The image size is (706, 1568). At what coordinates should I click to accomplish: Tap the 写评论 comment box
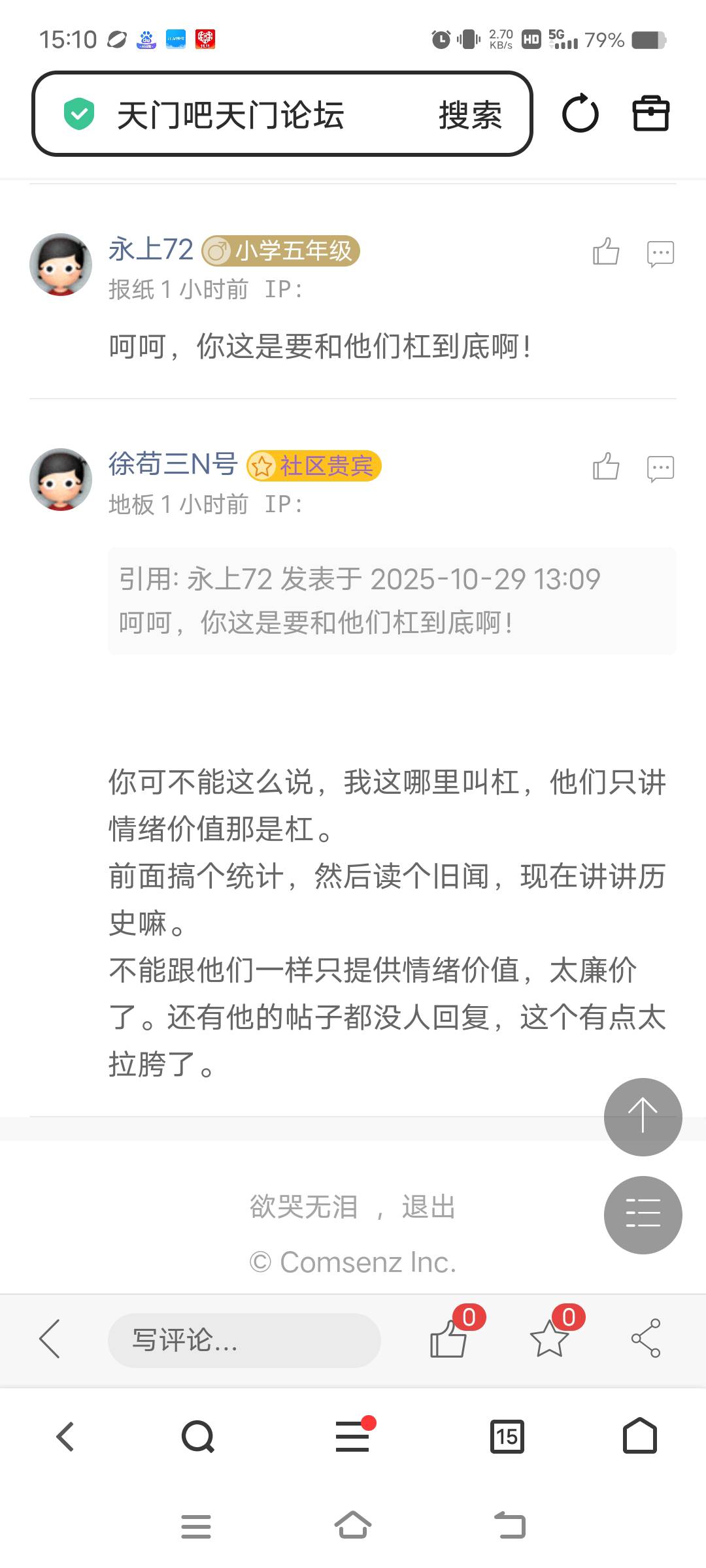click(x=244, y=1340)
